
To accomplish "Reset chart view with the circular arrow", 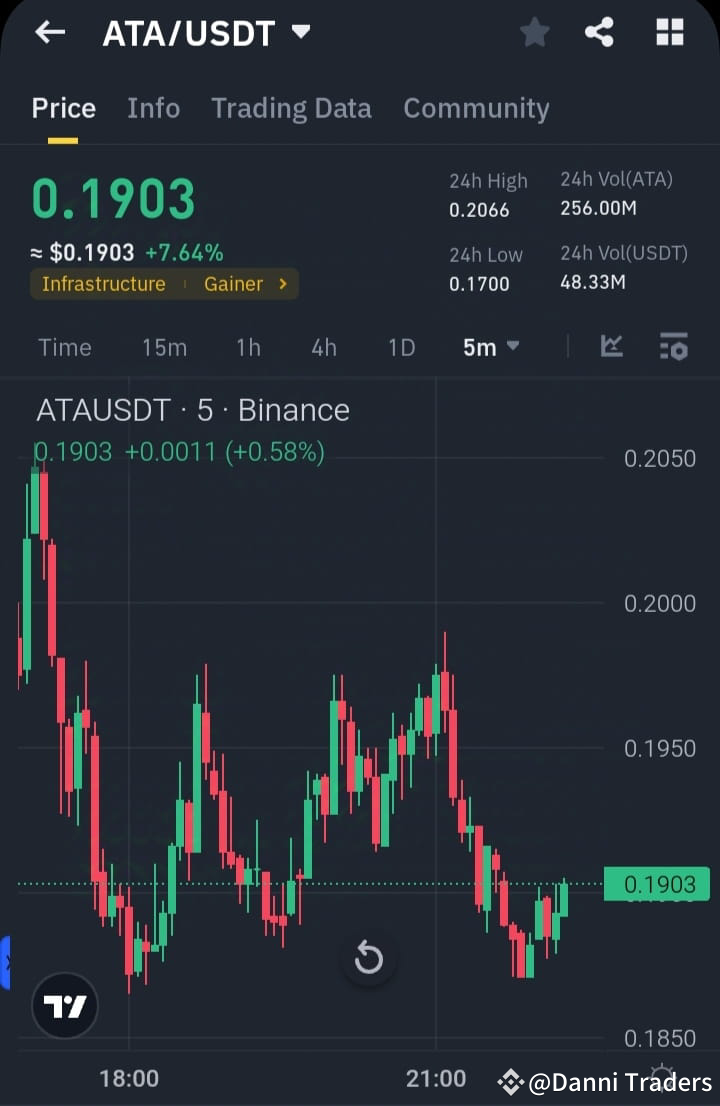I will 369,958.
